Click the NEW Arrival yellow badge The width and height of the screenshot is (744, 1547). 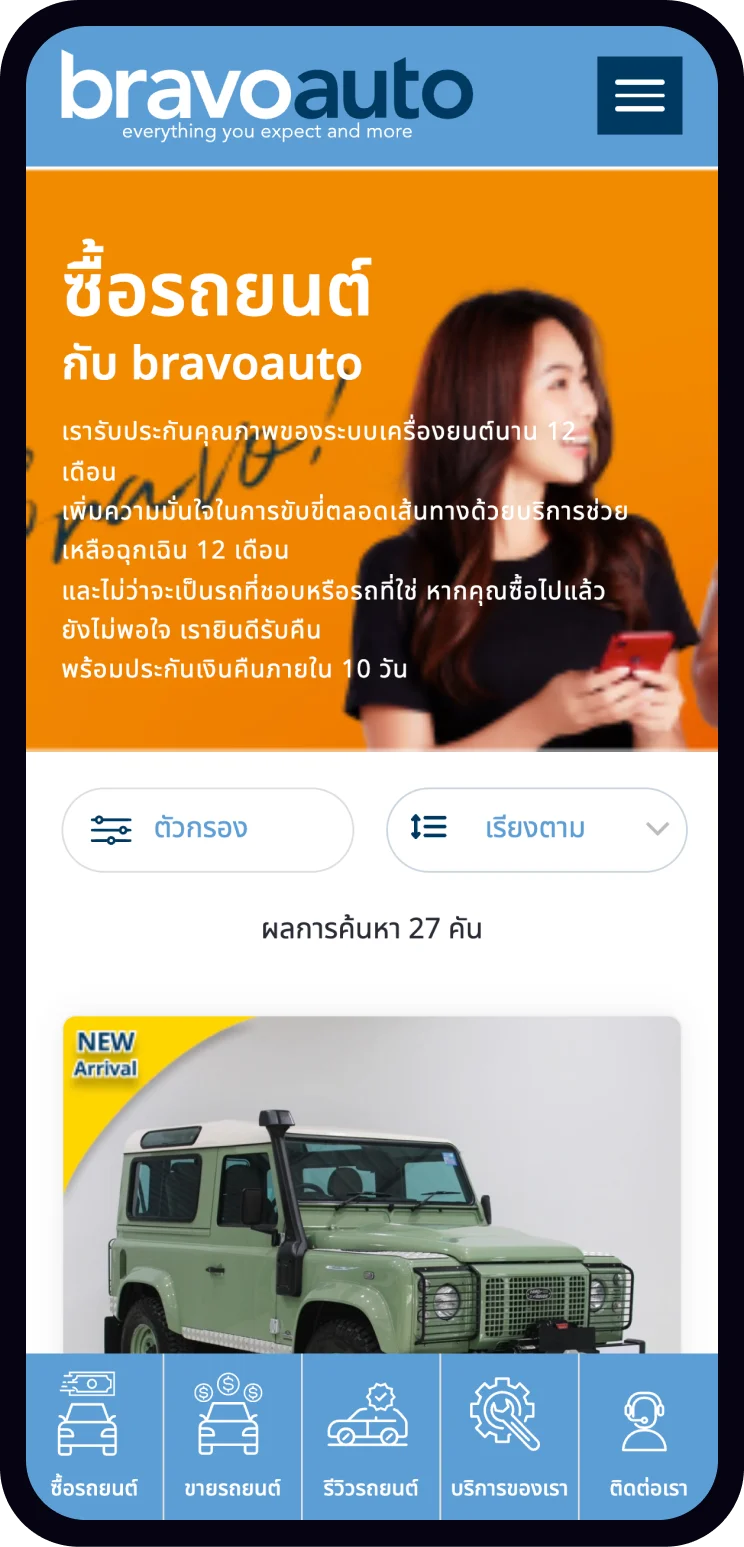(x=107, y=1055)
